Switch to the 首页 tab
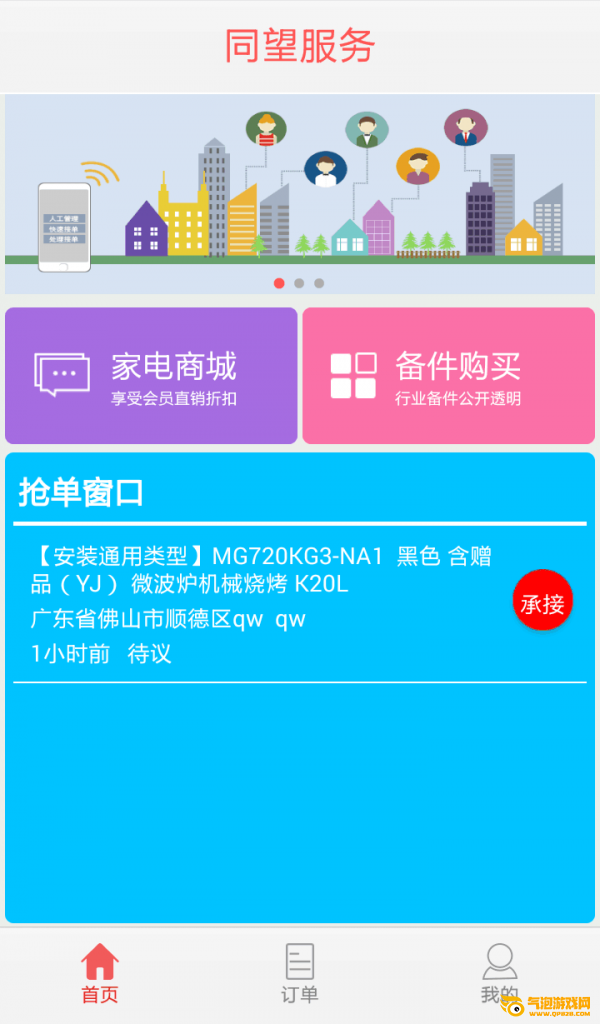The height and width of the screenshot is (1024, 600). pos(100,974)
